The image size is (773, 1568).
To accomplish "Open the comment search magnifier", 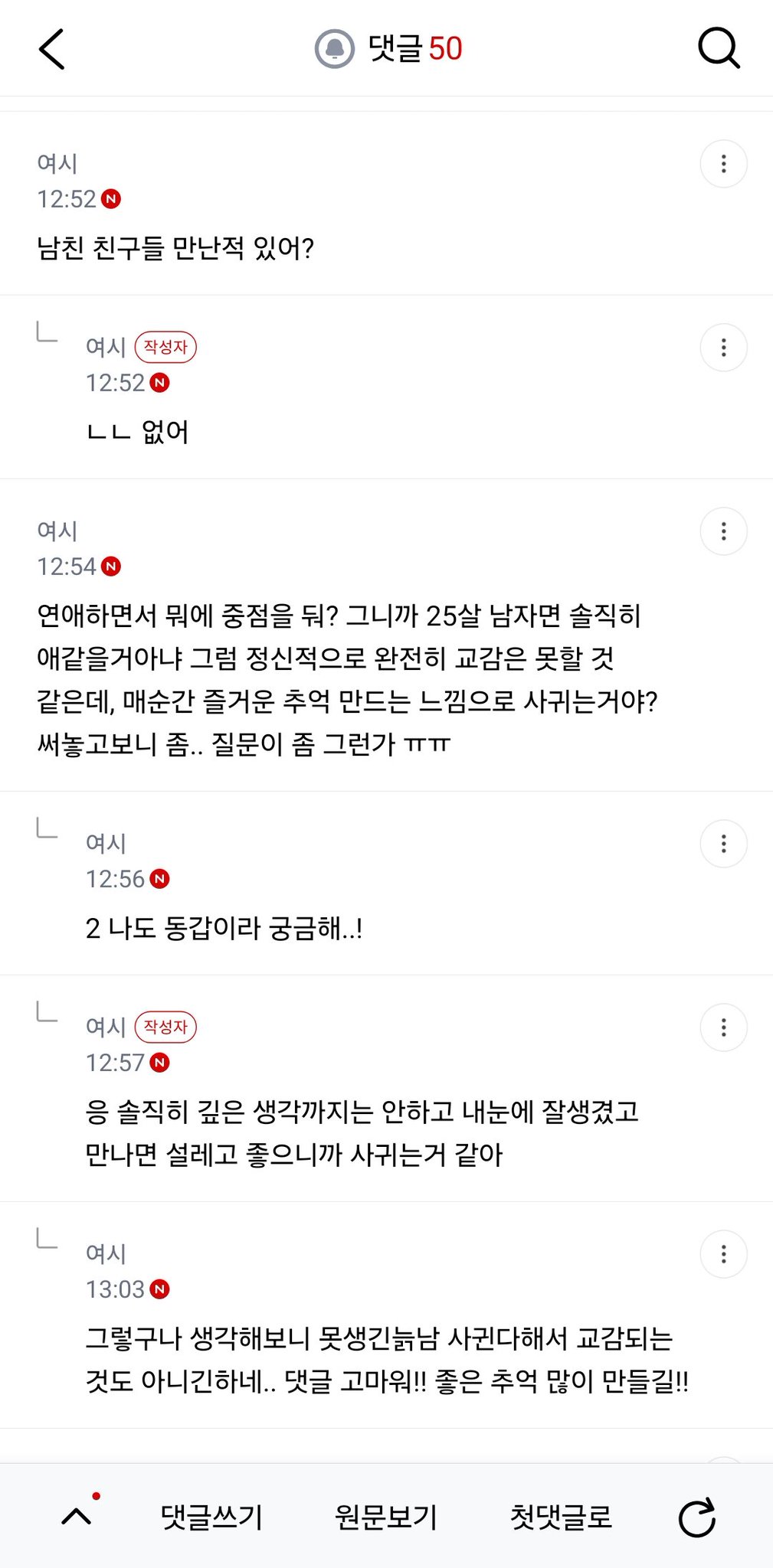I will (x=719, y=49).
